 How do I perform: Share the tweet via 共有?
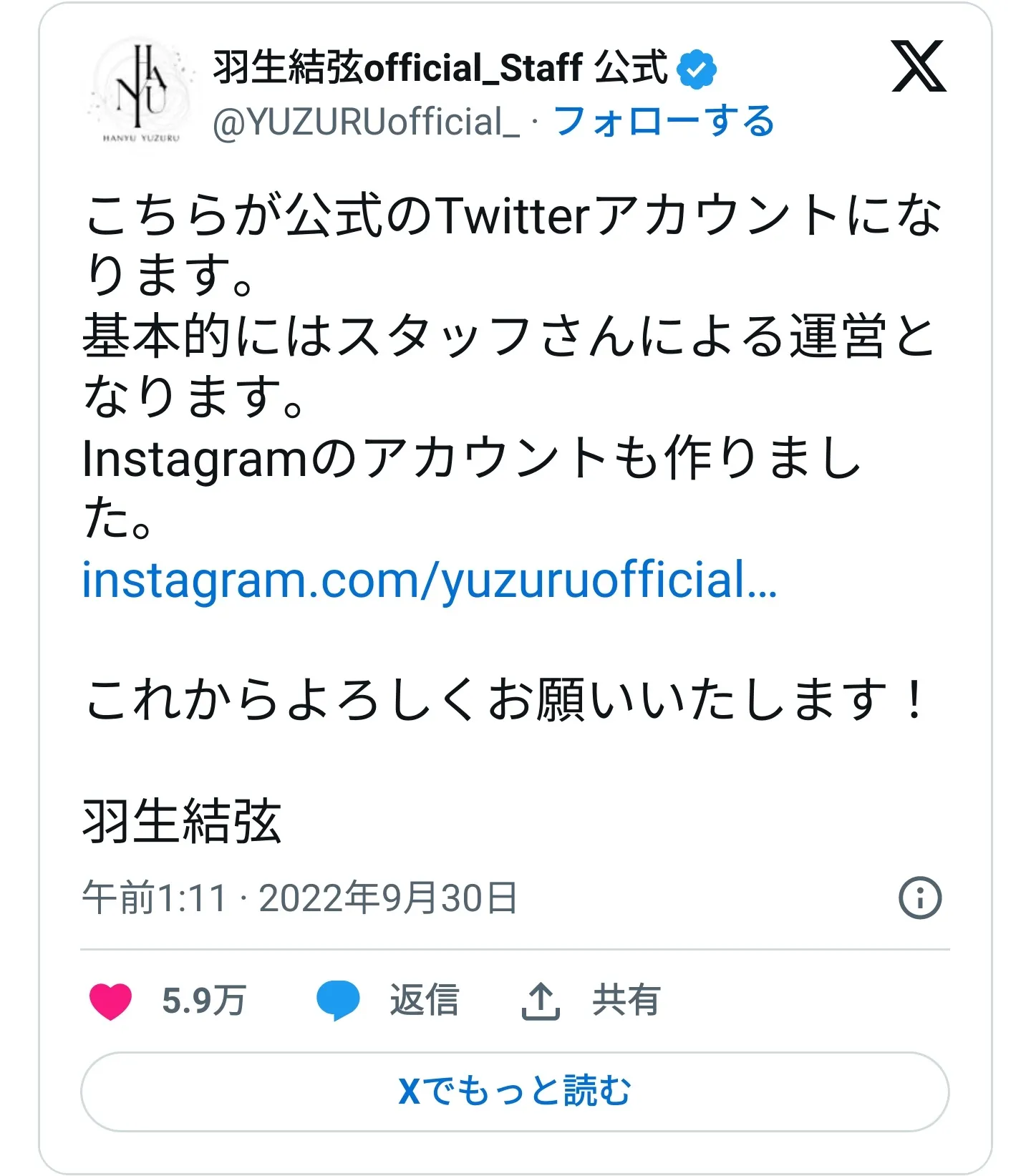(x=591, y=1000)
